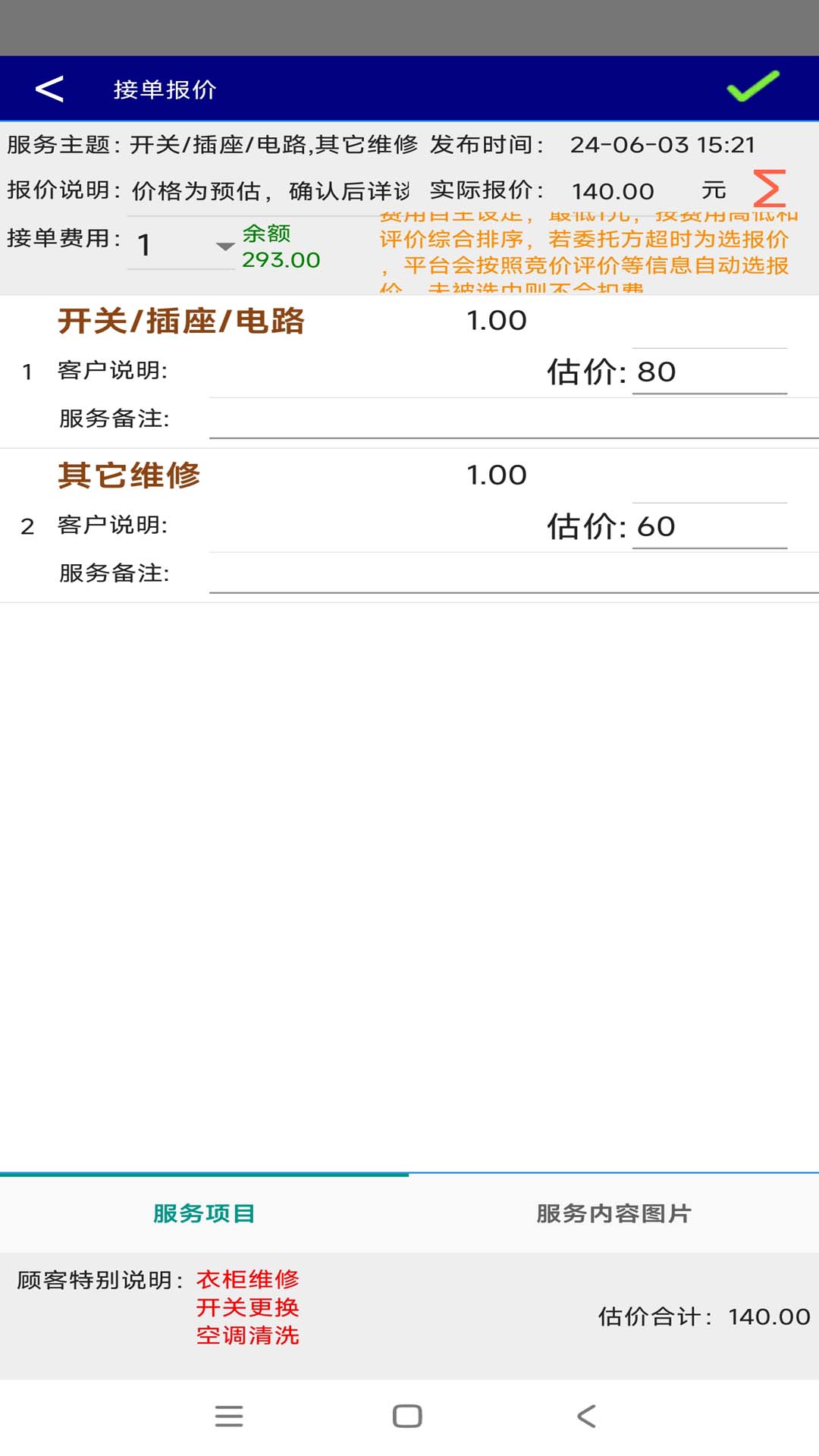Select the 接单报价 title in the header
The image size is (819, 1456).
click(165, 88)
